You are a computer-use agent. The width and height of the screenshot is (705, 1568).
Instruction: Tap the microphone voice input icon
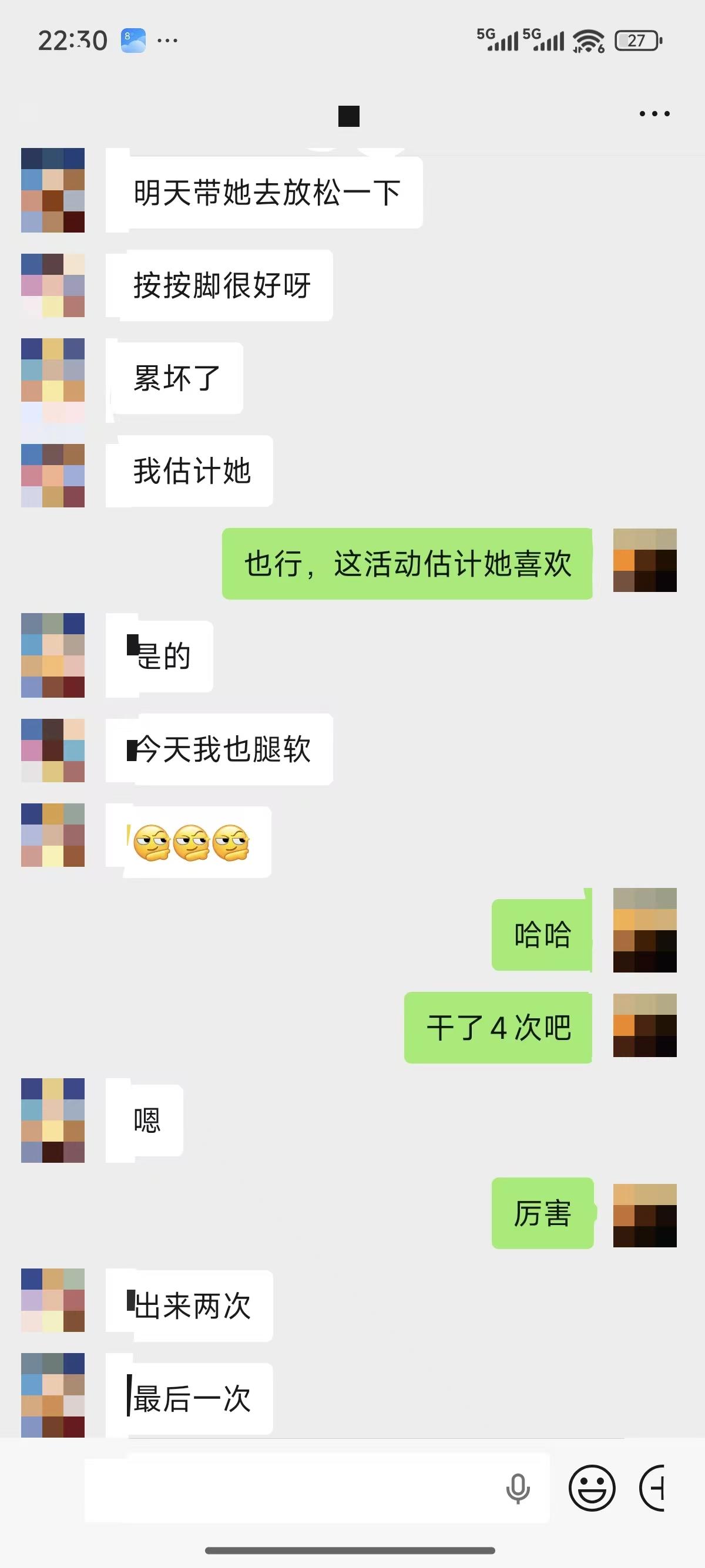tap(518, 1489)
